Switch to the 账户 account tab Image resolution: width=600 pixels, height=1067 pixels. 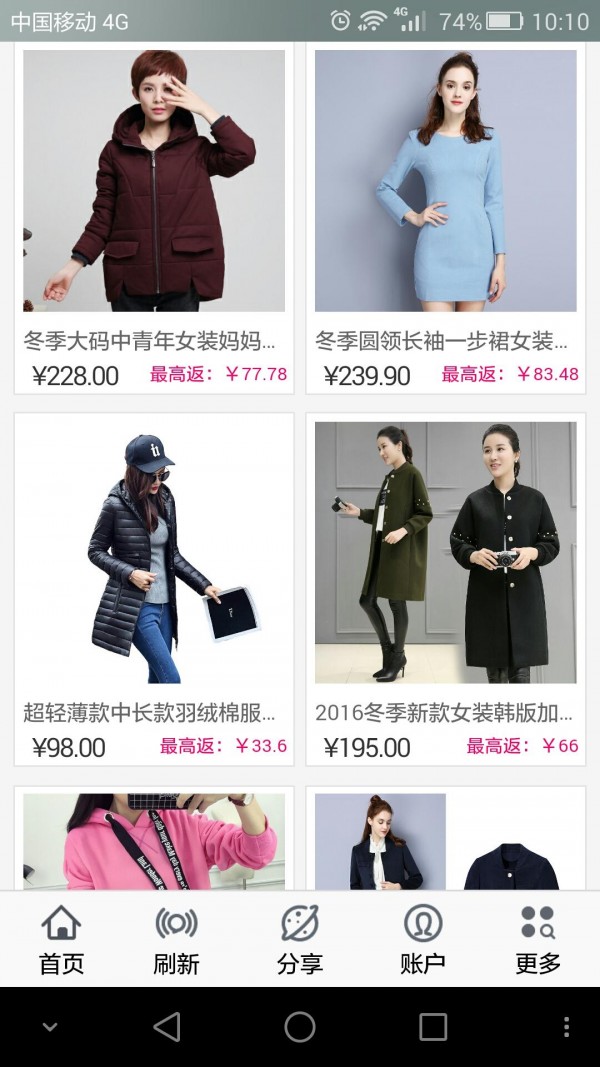pyautogui.click(x=422, y=939)
